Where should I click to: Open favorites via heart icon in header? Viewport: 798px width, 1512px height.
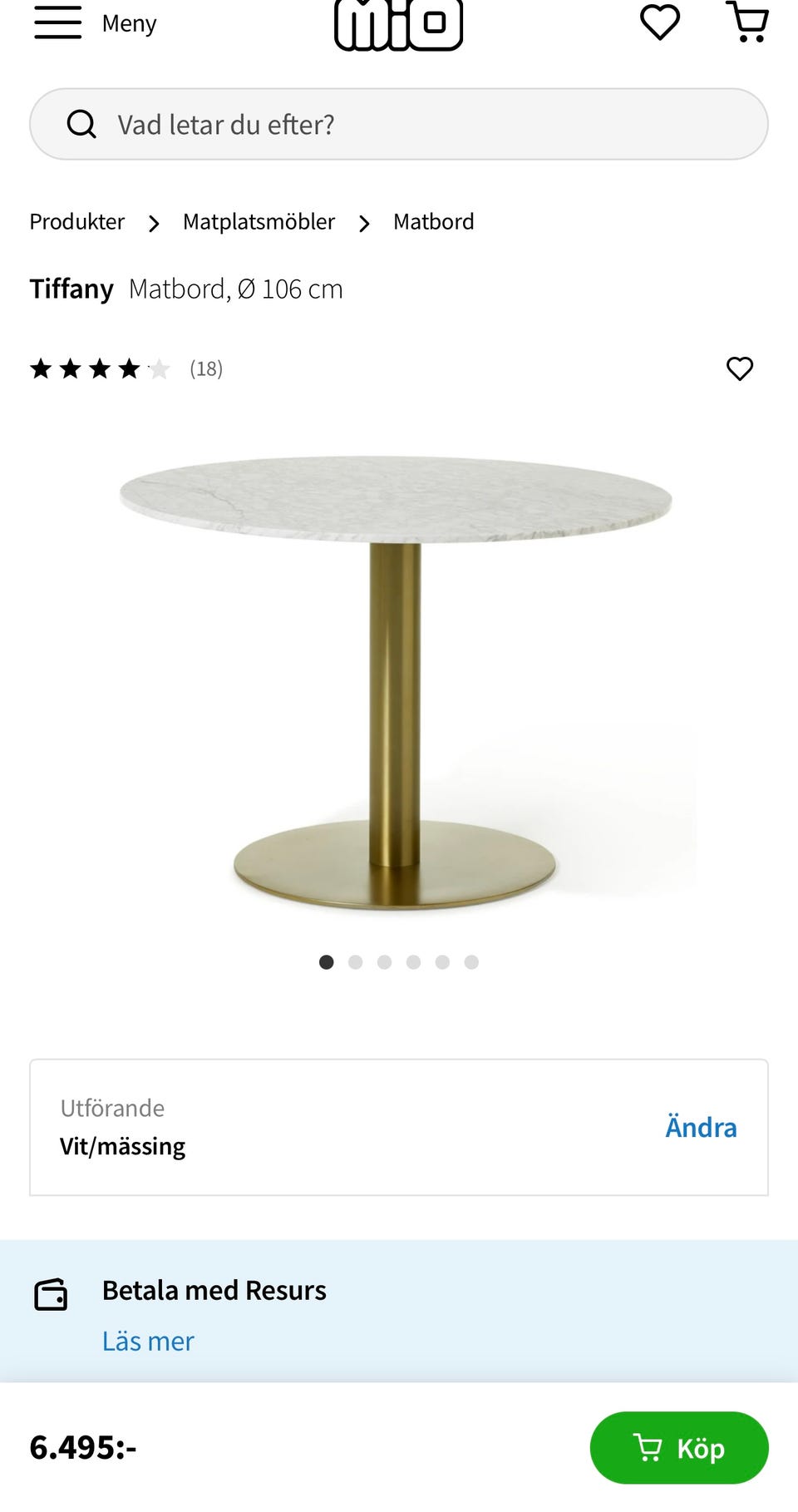[x=659, y=22]
